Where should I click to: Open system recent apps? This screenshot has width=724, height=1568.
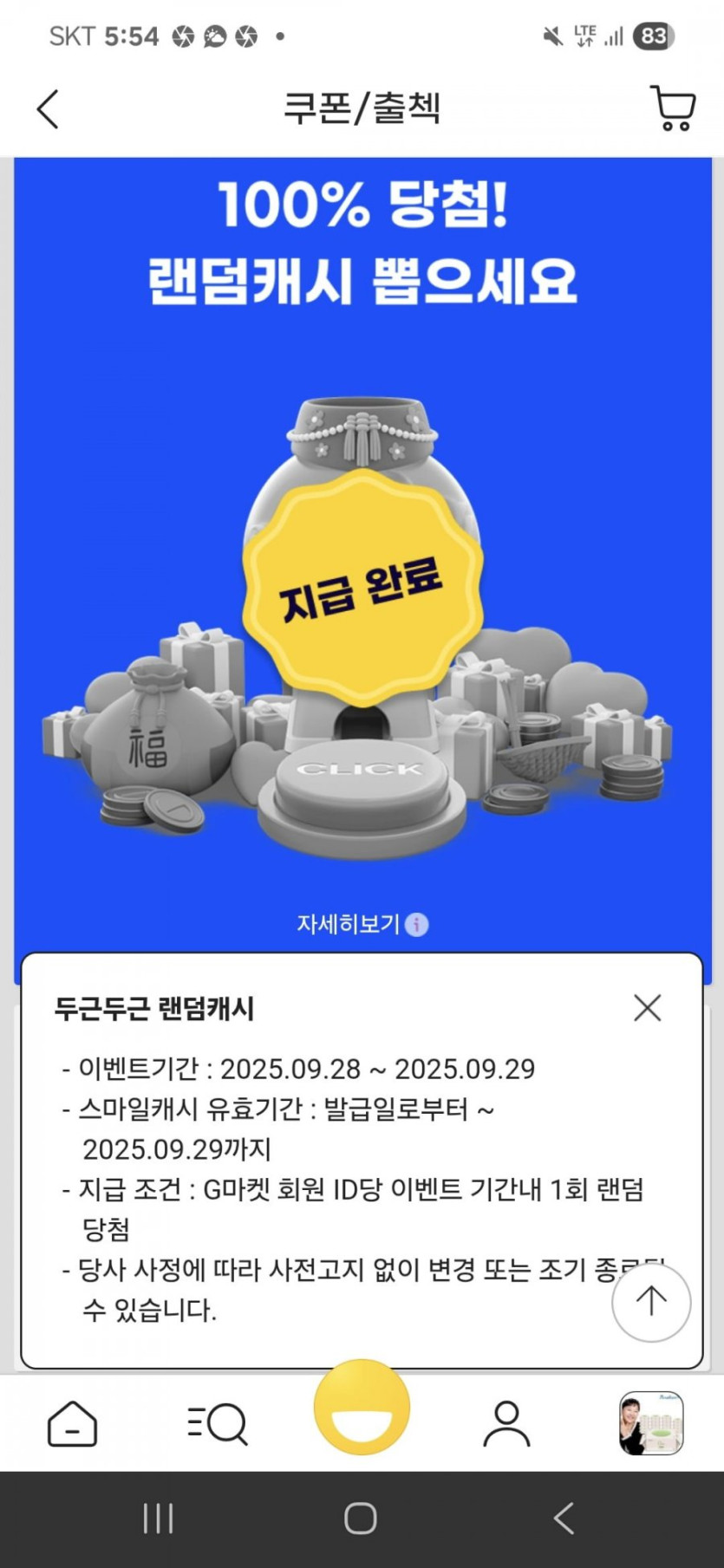(158, 1519)
